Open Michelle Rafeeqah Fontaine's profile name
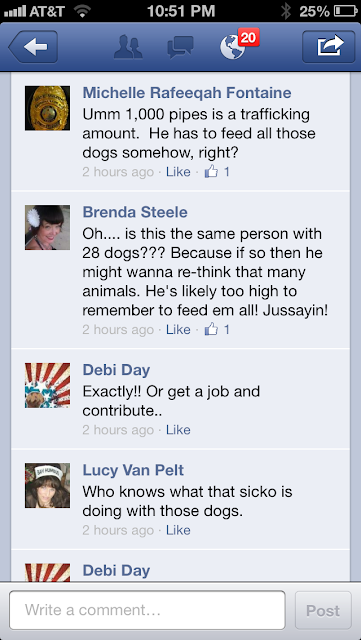This screenshot has height=640, width=361. pyautogui.click(x=187, y=93)
